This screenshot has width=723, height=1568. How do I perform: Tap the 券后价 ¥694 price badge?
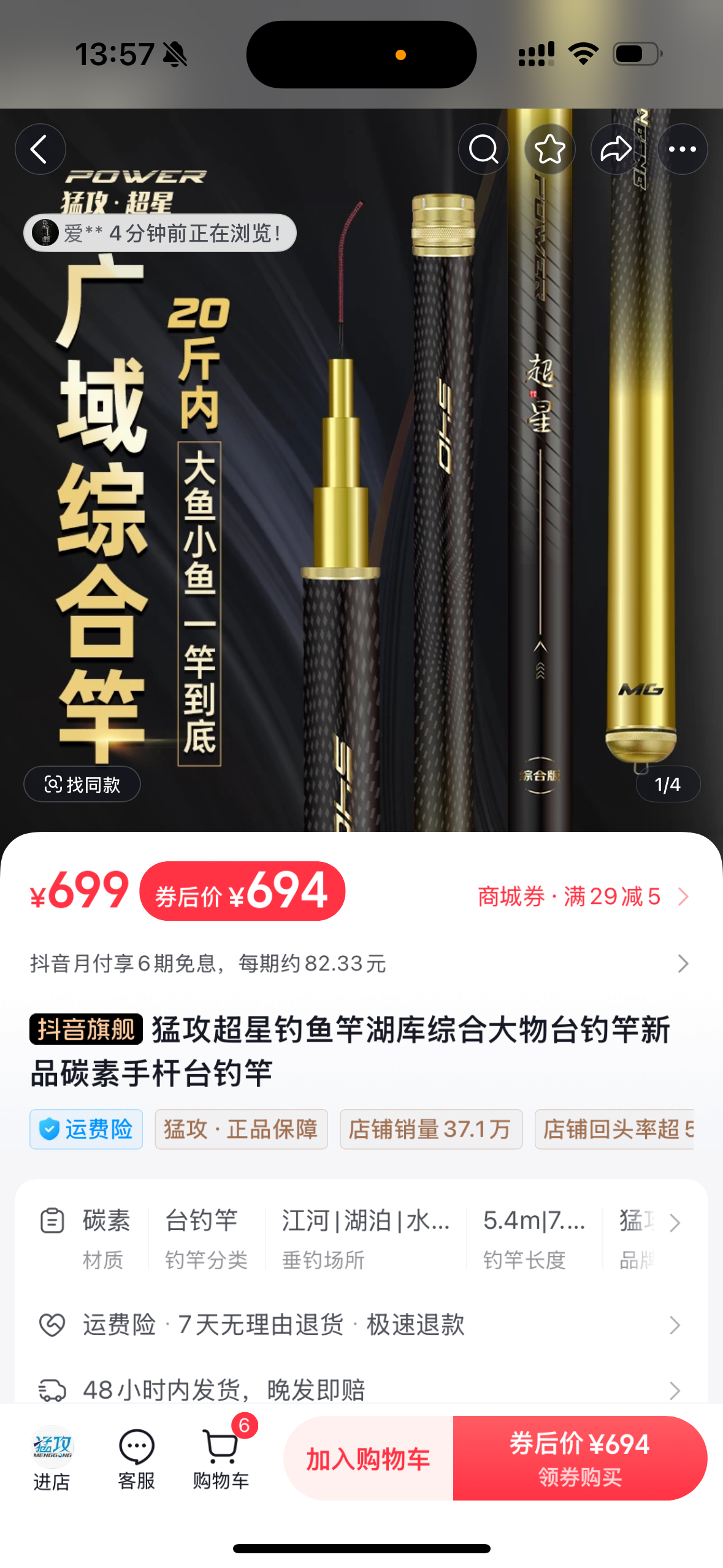pyautogui.click(x=242, y=891)
